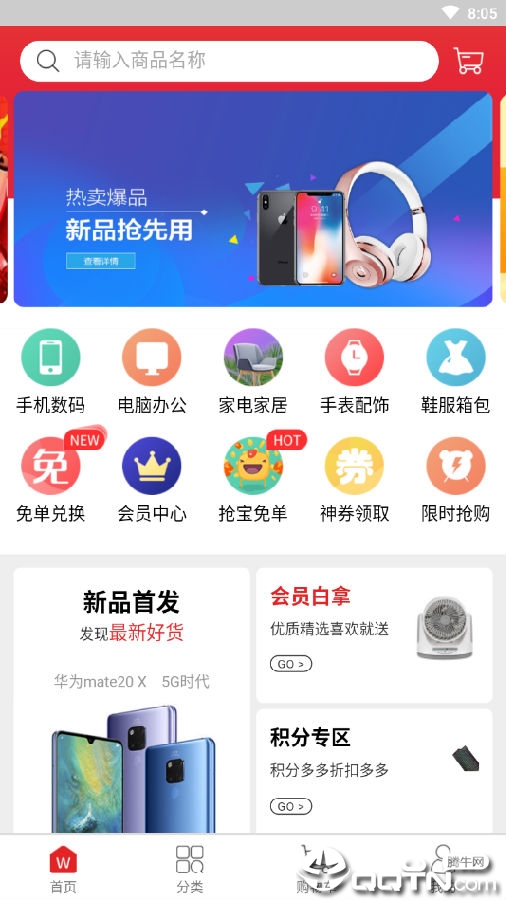The height and width of the screenshot is (900, 506).
Task: Tap GO on the 积分专区 card
Action: point(291,806)
